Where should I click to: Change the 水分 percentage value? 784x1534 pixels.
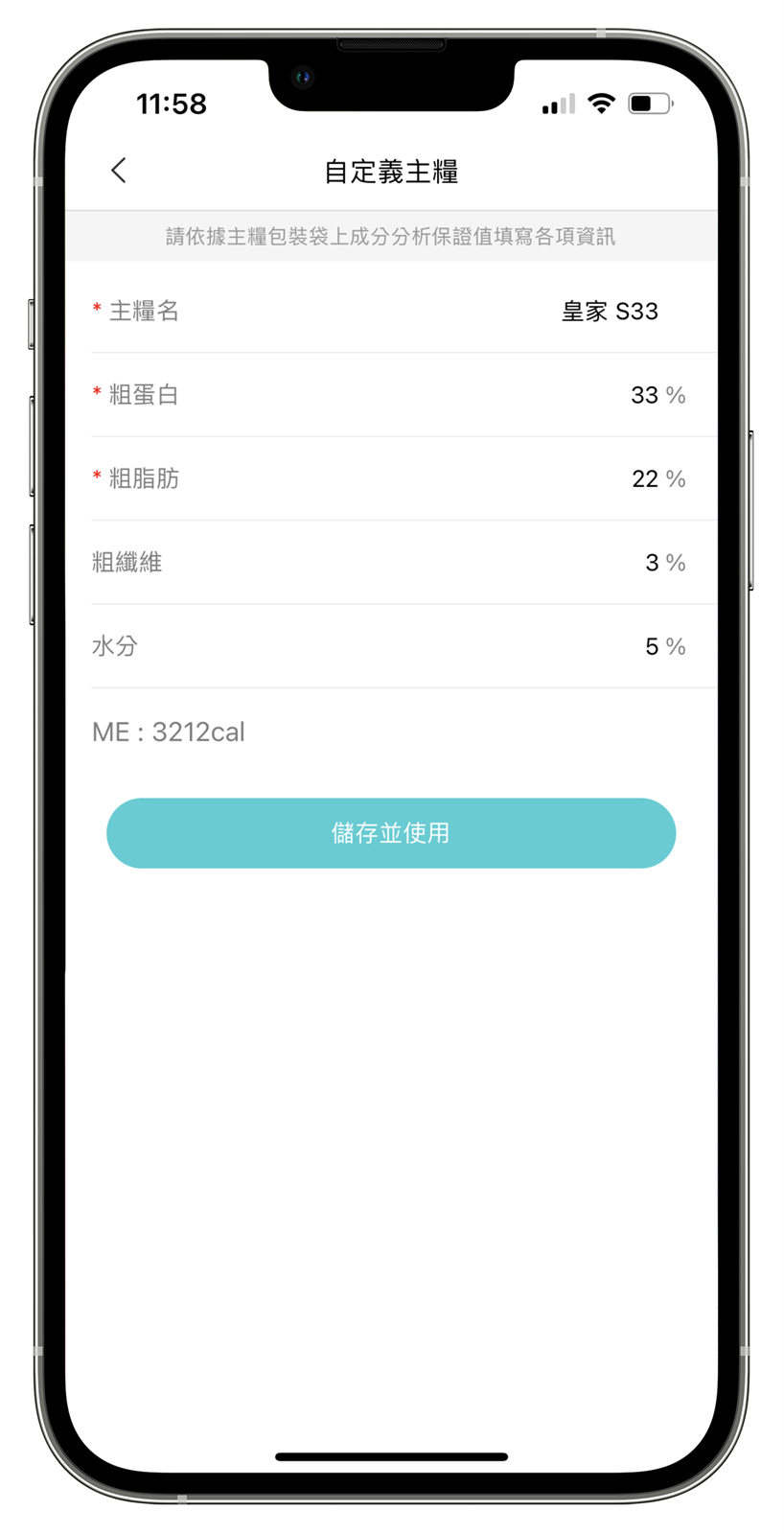[x=651, y=647]
